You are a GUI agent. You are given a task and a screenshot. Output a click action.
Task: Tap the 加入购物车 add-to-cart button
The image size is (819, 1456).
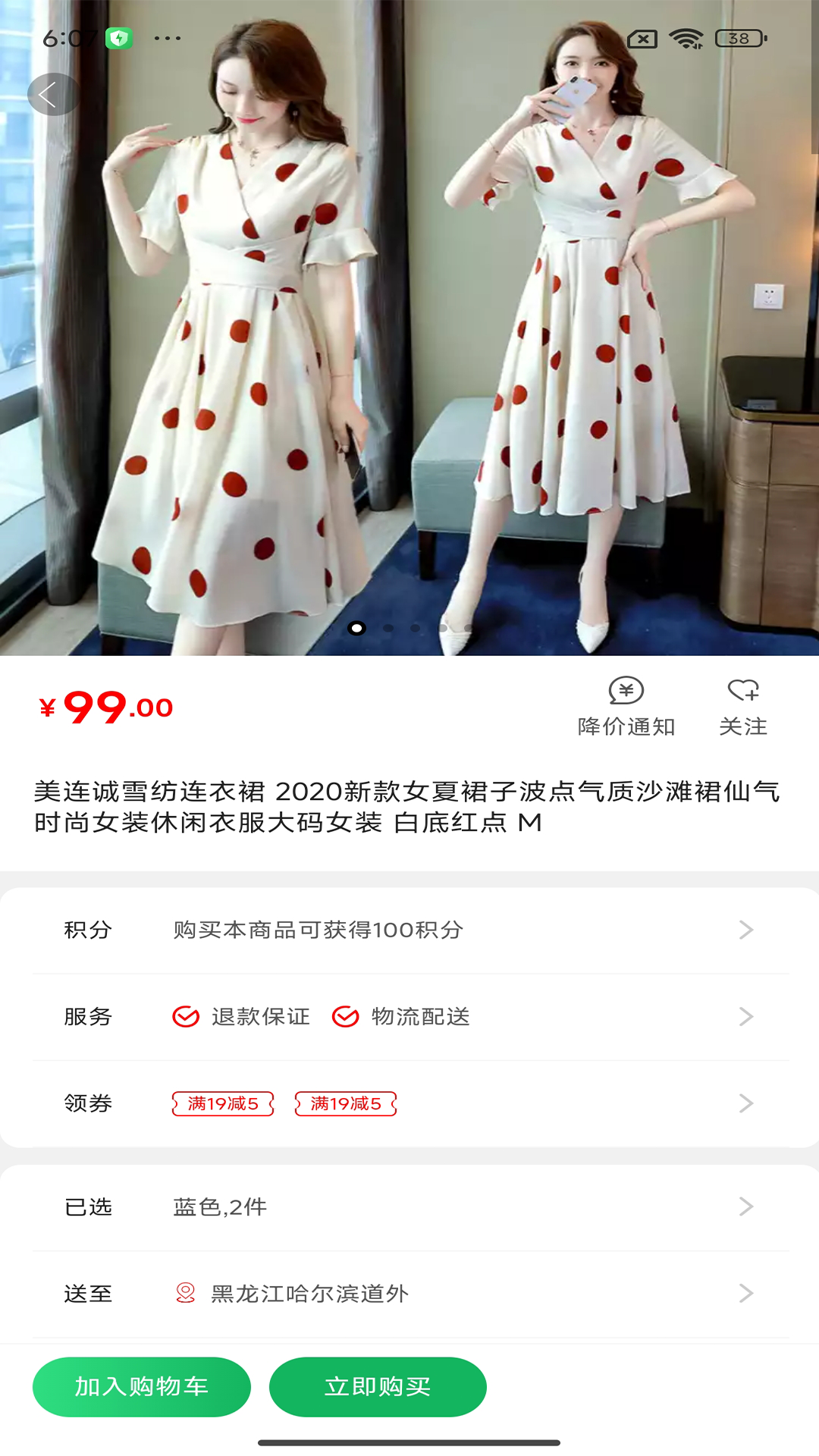142,1386
